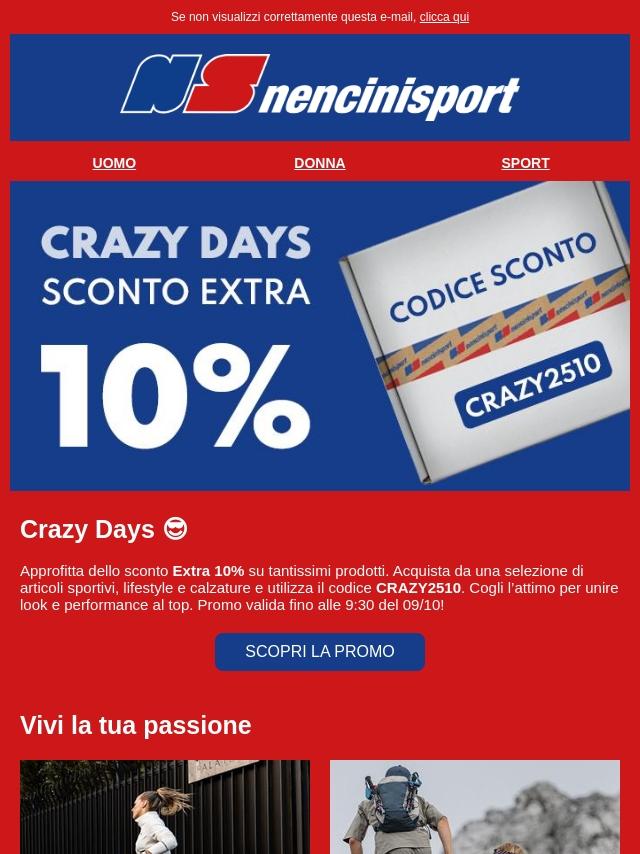This screenshot has width=640, height=854.
Task: Open the UOMO category link
Action: (114, 163)
